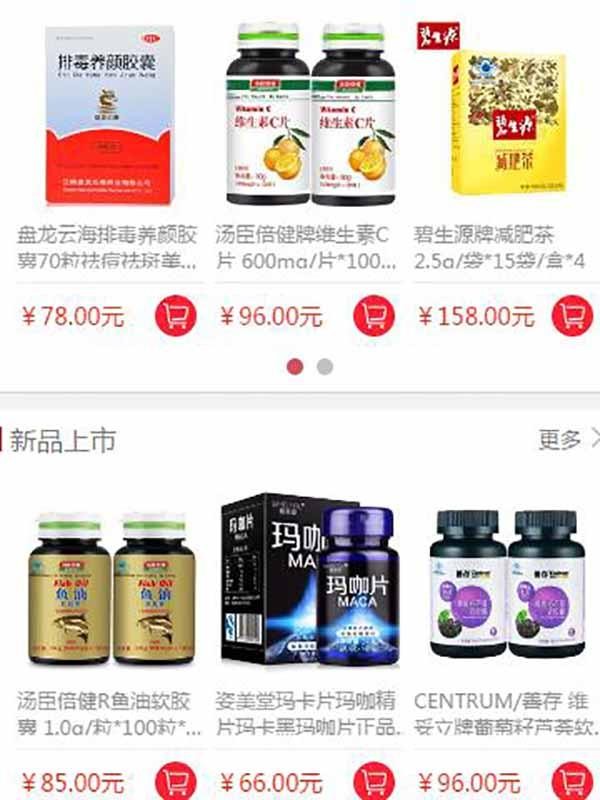Open the CENTRUM/善存 product card
This screenshot has width=600, height=800.
(506, 585)
